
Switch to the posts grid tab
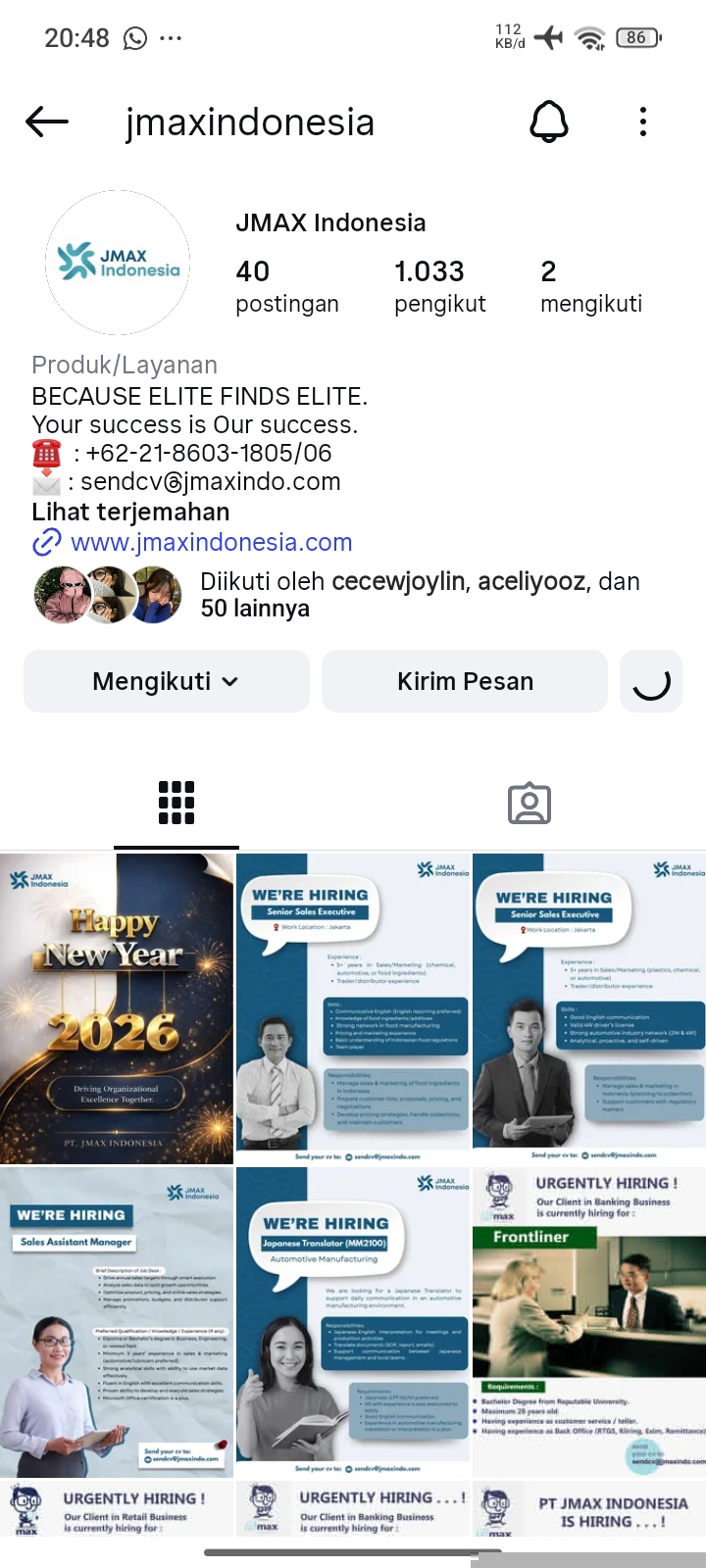coord(176,804)
